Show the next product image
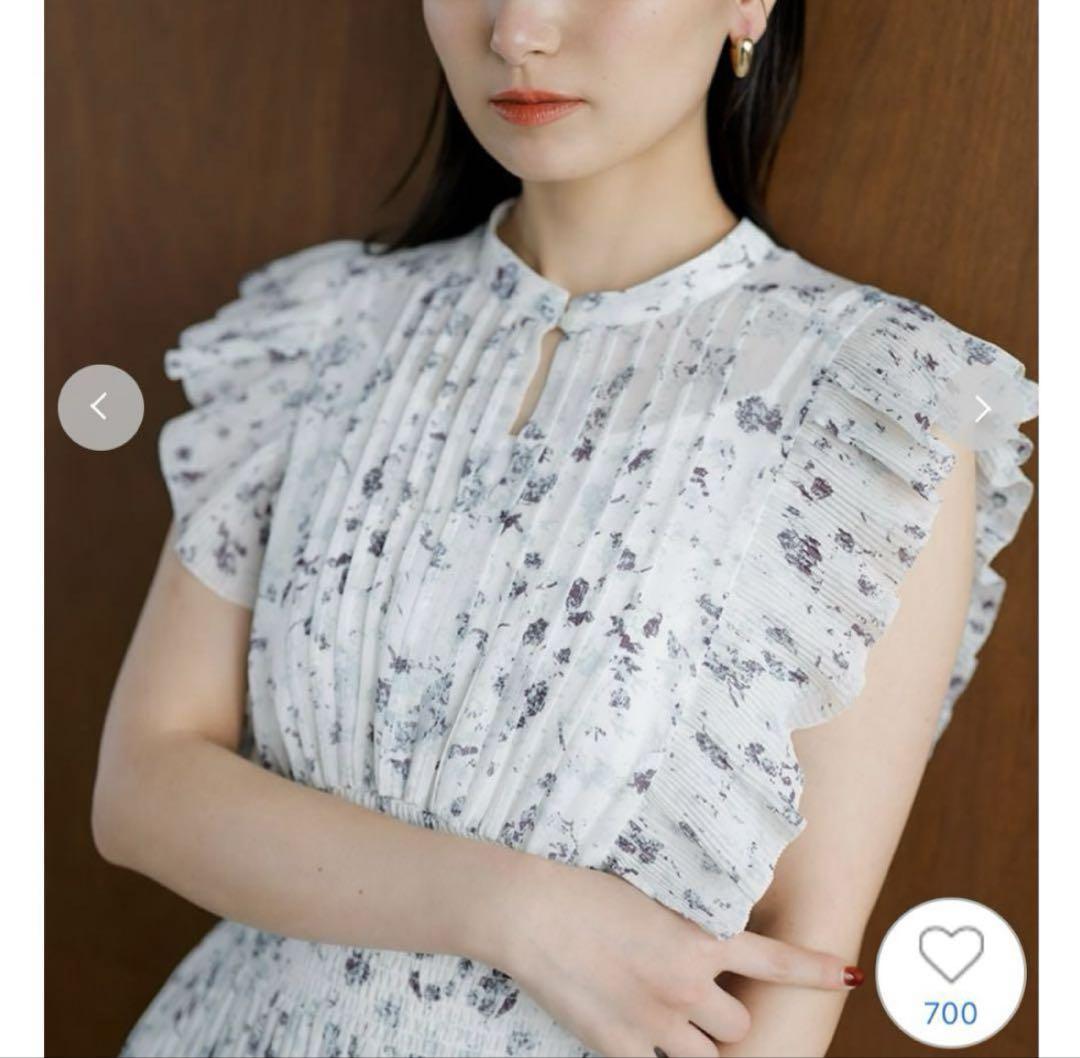 [982, 408]
